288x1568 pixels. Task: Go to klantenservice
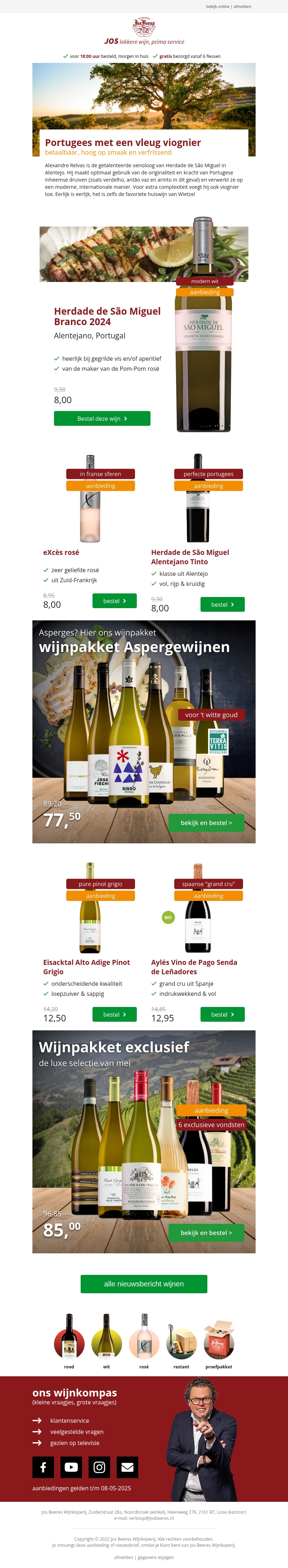click(x=69, y=1421)
